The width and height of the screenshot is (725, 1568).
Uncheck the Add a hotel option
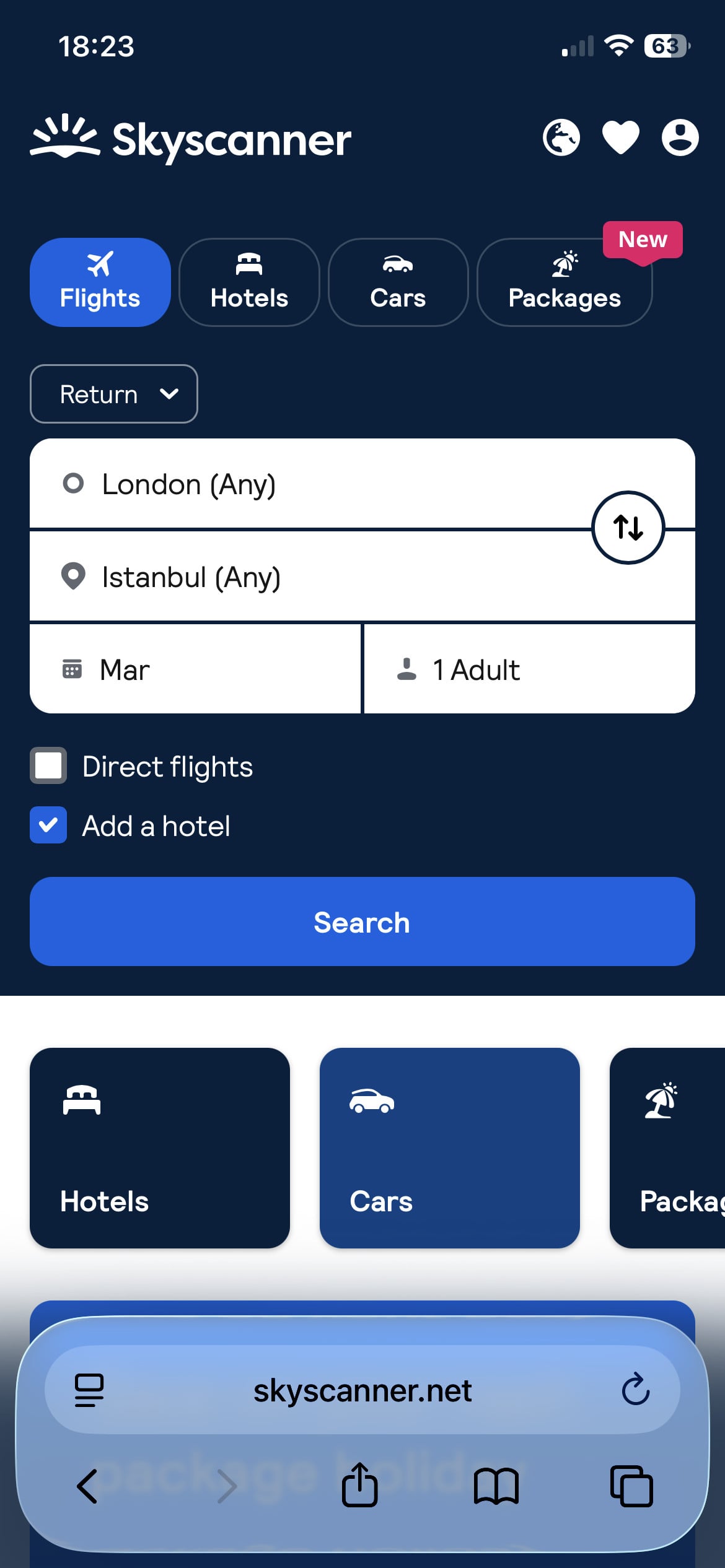coord(49,825)
